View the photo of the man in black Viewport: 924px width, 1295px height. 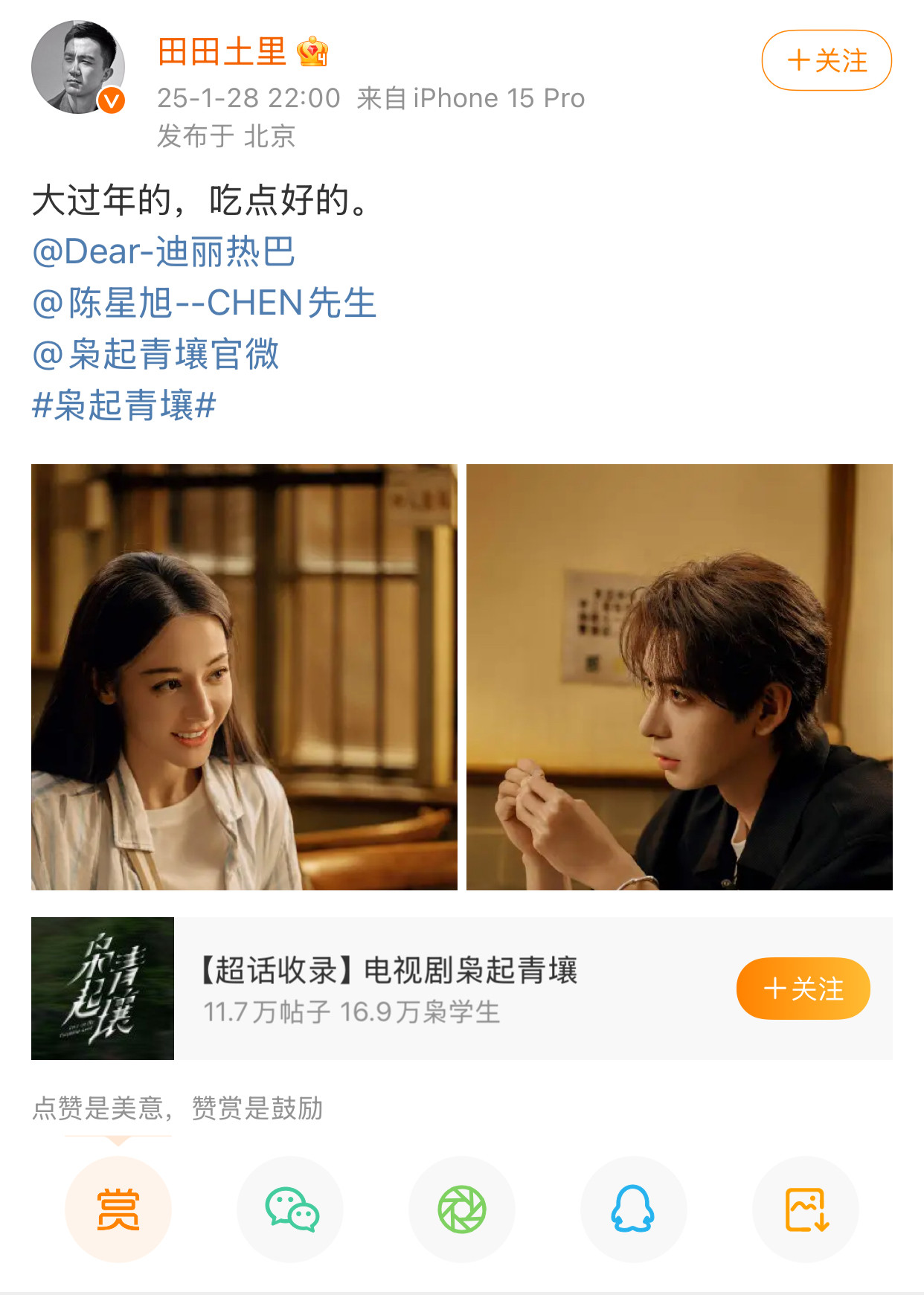(679, 677)
